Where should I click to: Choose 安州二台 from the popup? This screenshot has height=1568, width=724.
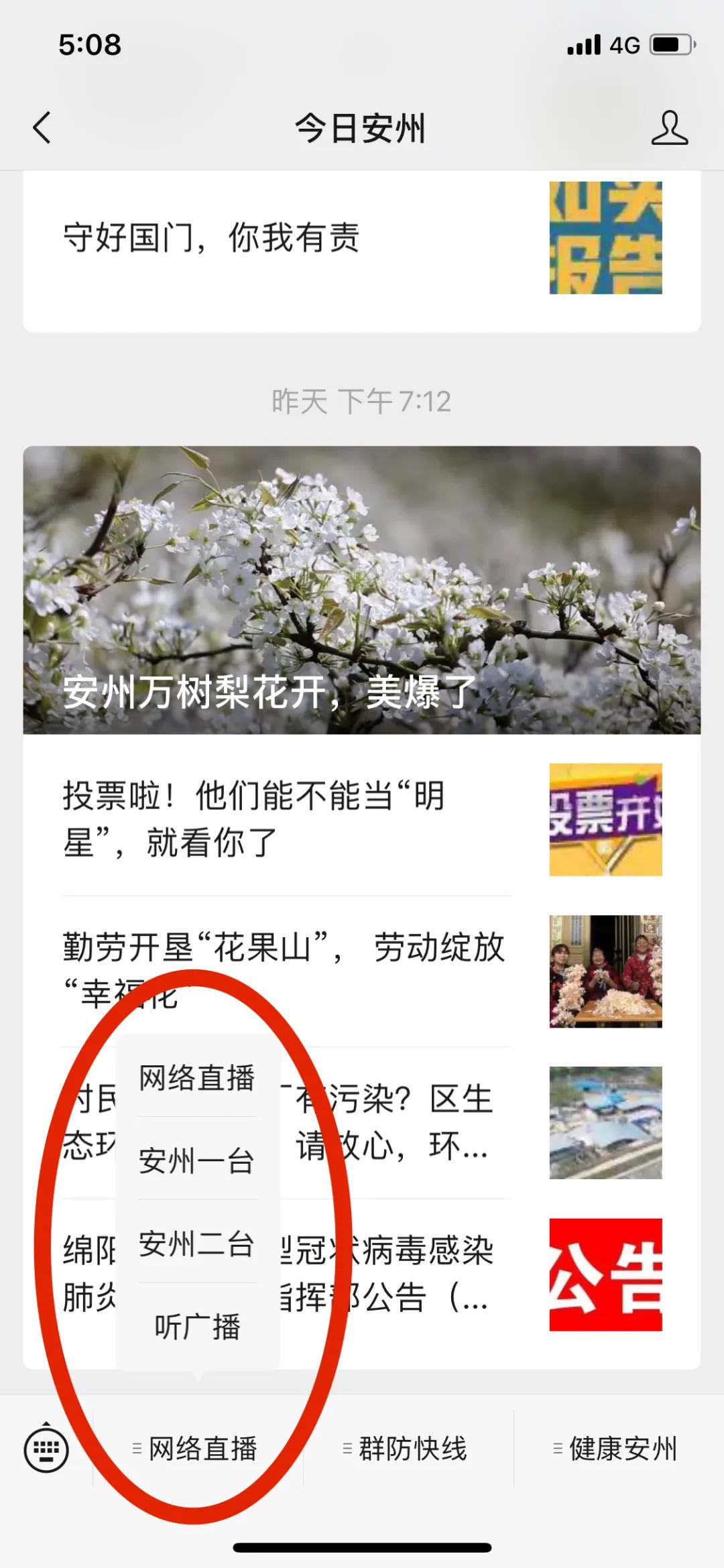197,1244
